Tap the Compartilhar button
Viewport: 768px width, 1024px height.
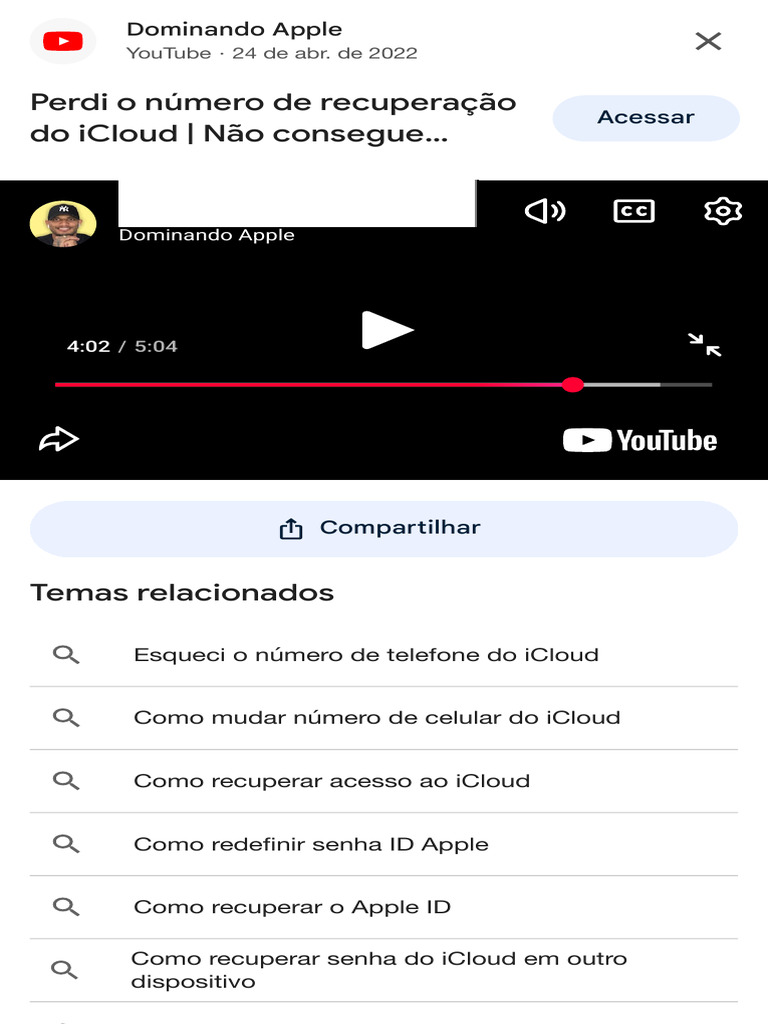(384, 528)
